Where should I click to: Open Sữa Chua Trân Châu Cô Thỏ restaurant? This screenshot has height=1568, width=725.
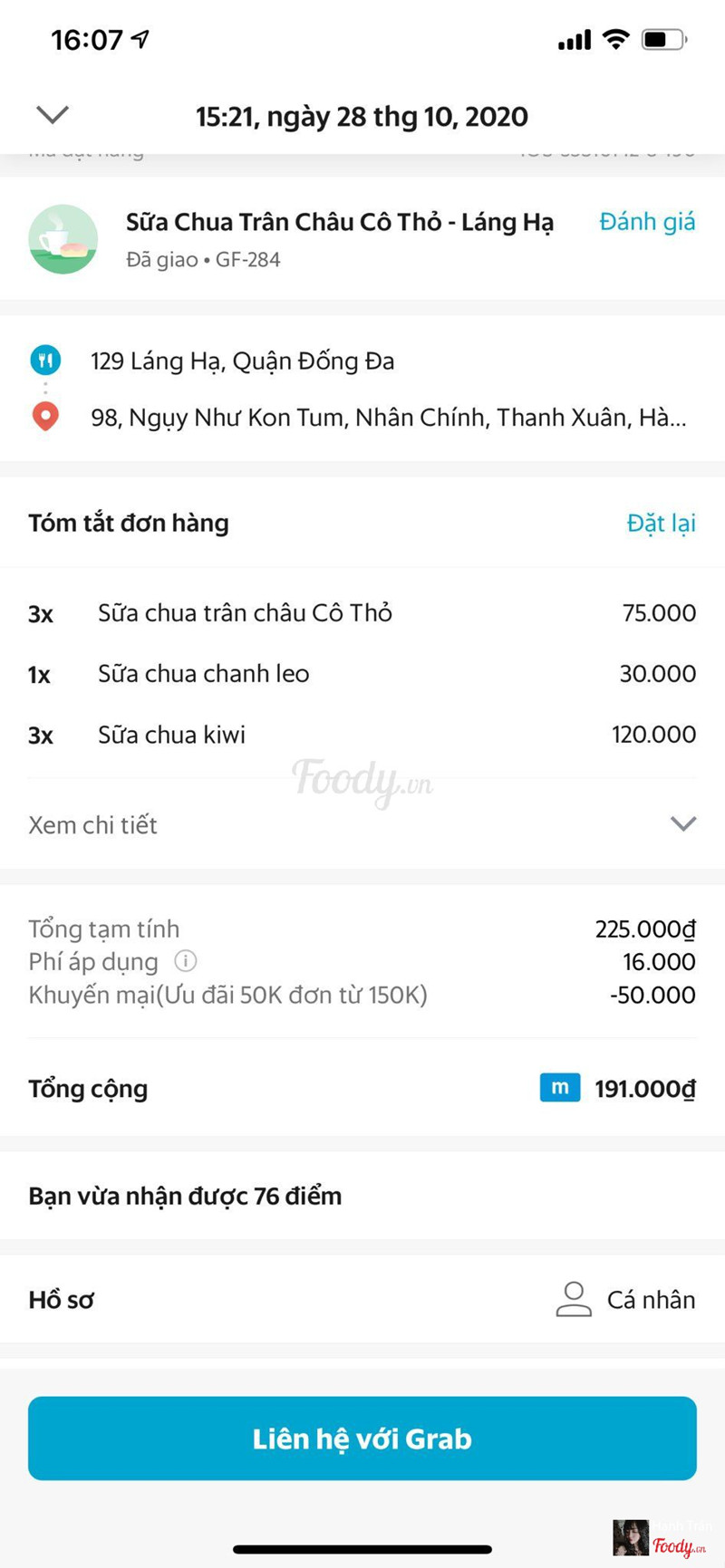click(339, 222)
